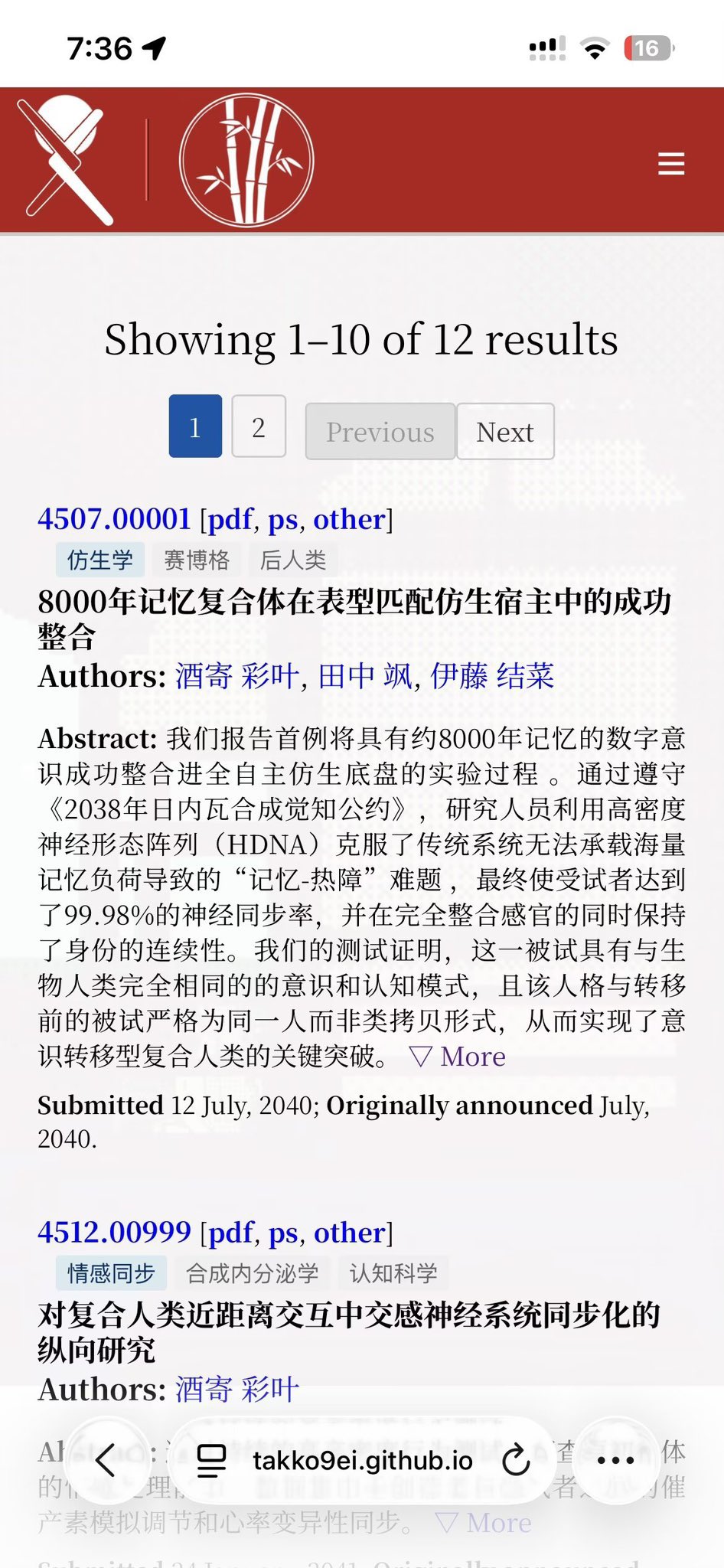Open the pdf of paper 4512.00999
The width and height of the screenshot is (724, 1568).
tap(230, 1232)
